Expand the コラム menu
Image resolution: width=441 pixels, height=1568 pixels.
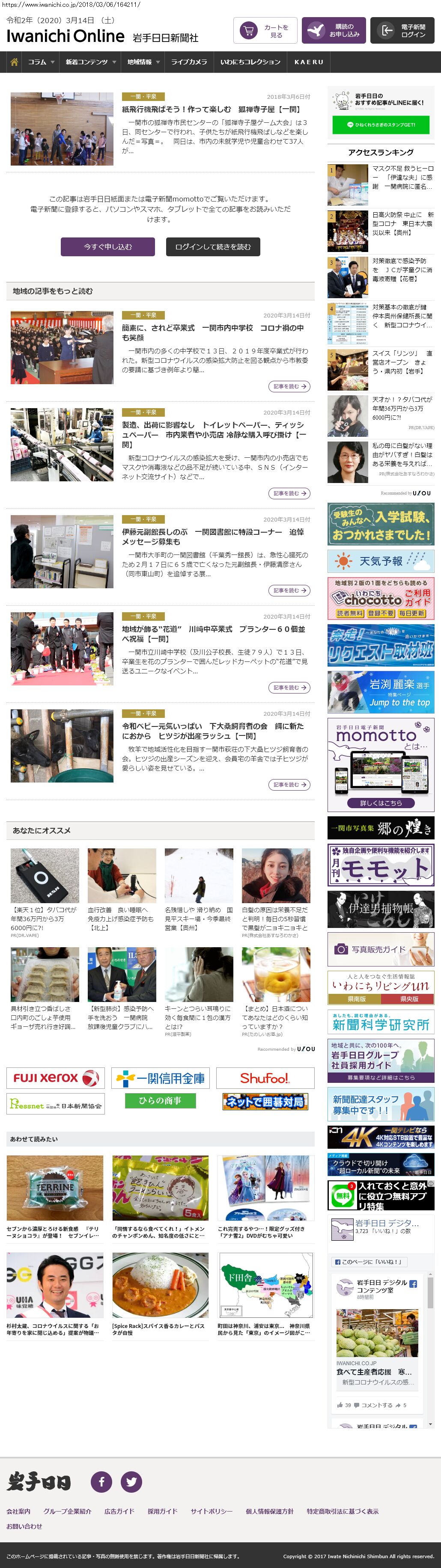[x=41, y=62]
